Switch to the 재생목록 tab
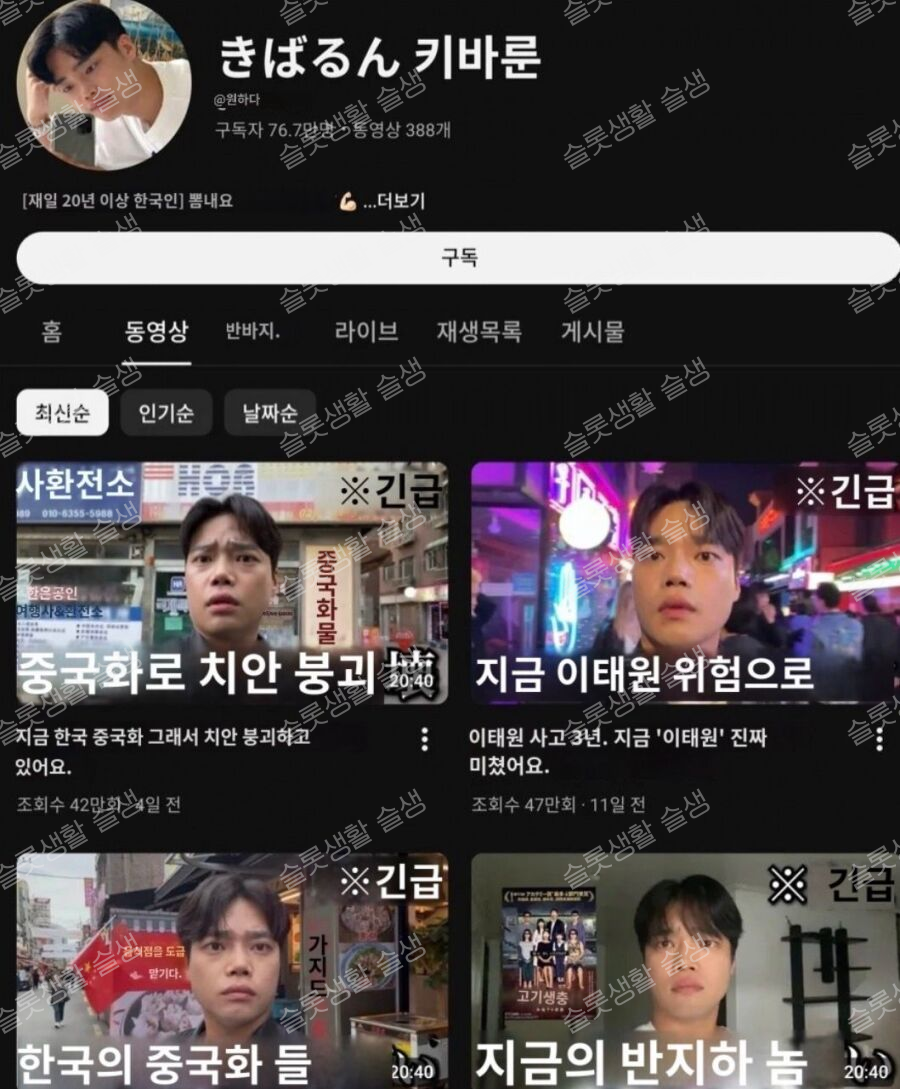 [479, 332]
